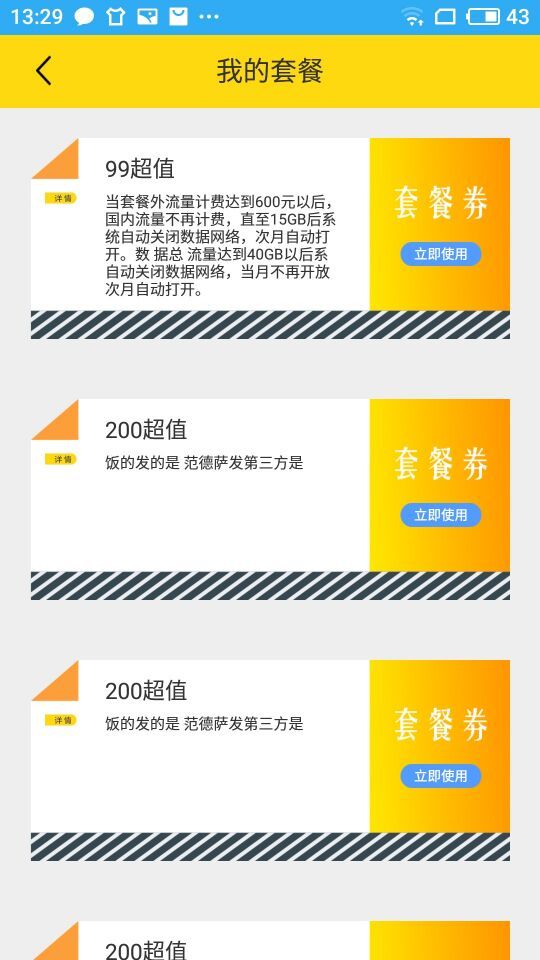The width and height of the screenshot is (540, 960).
Task: Open the 详情 tag on the 99超值 card
Action: (x=61, y=198)
